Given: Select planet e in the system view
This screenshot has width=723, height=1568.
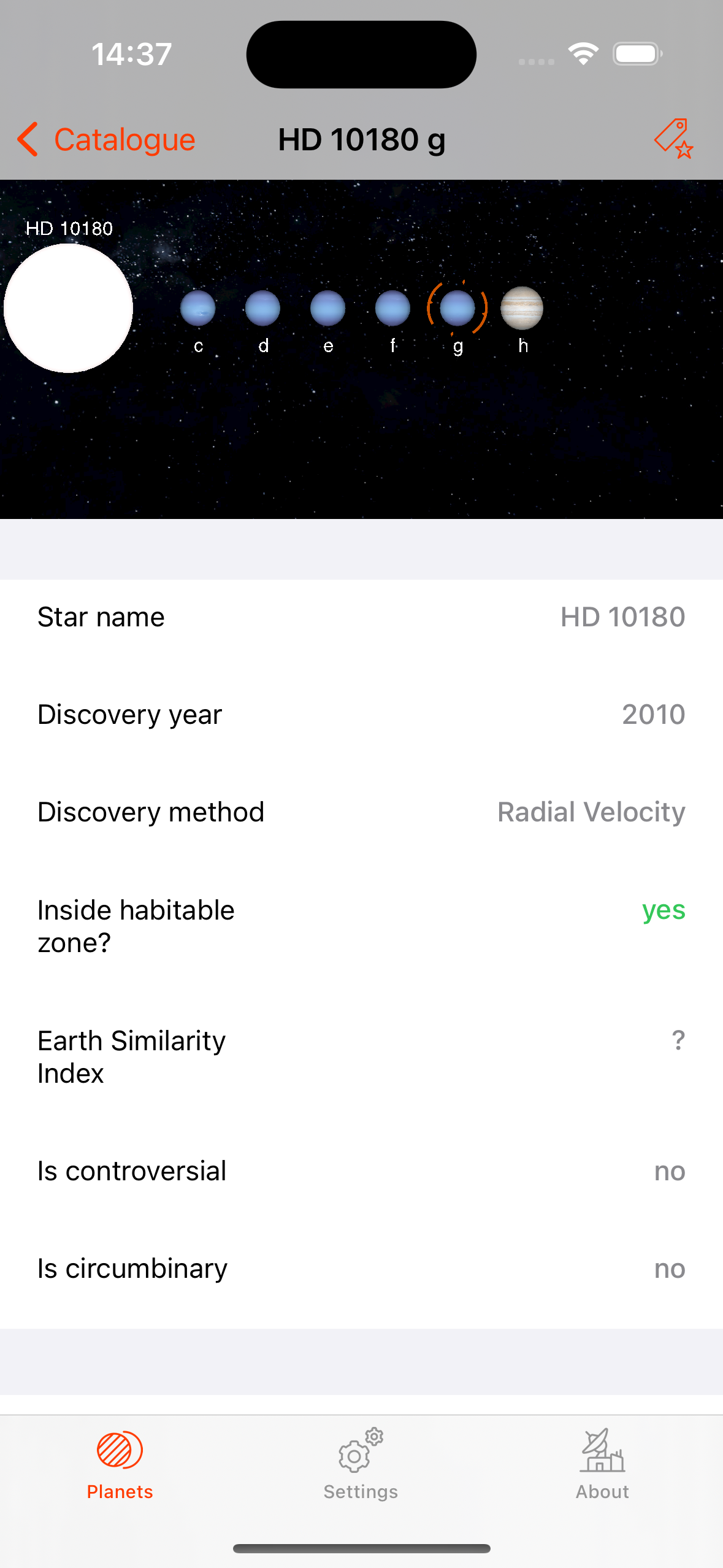Looking at the screenshot, I should (x=327, y=308).
